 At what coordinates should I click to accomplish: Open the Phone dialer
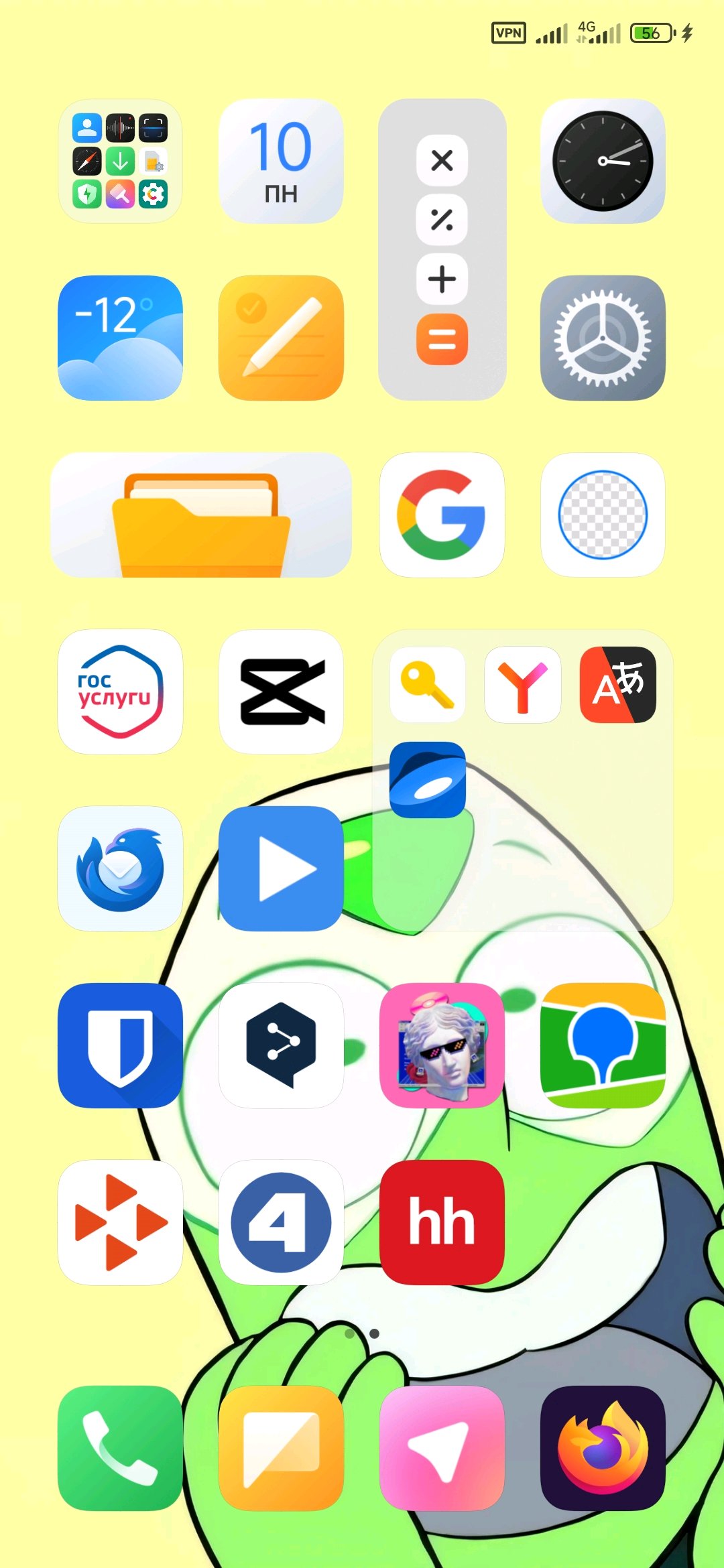[x=120, y=1448]
